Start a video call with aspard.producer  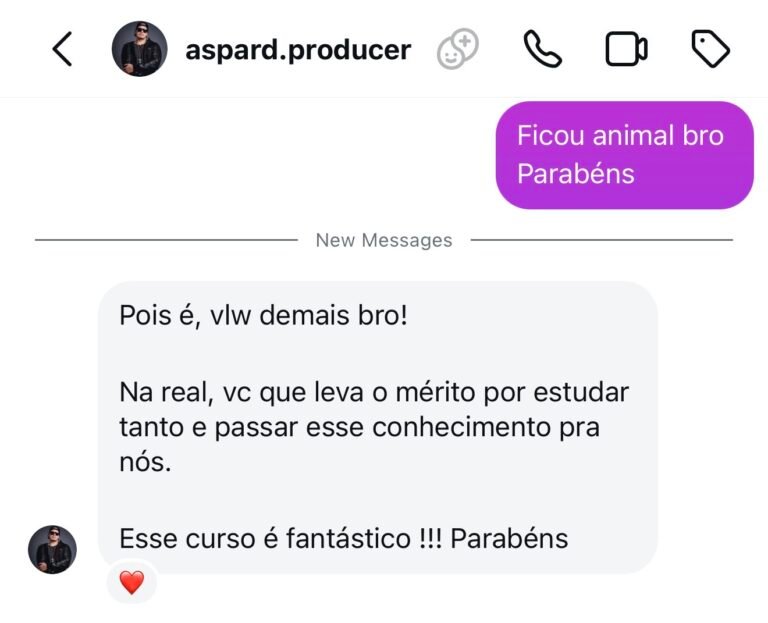pyautogui.click(x=626, y=49)
